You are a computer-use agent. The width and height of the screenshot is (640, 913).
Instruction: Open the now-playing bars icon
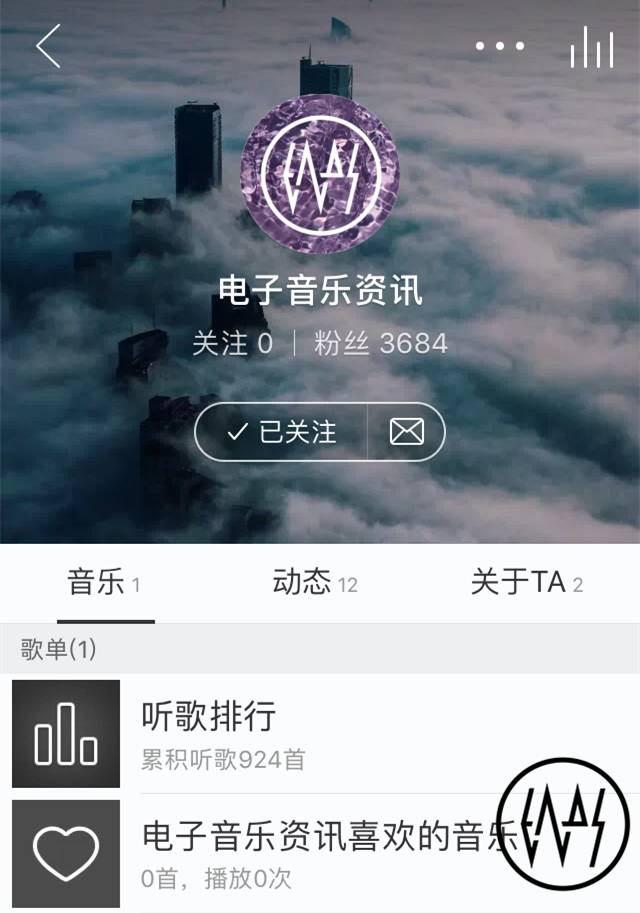(592, 47)
